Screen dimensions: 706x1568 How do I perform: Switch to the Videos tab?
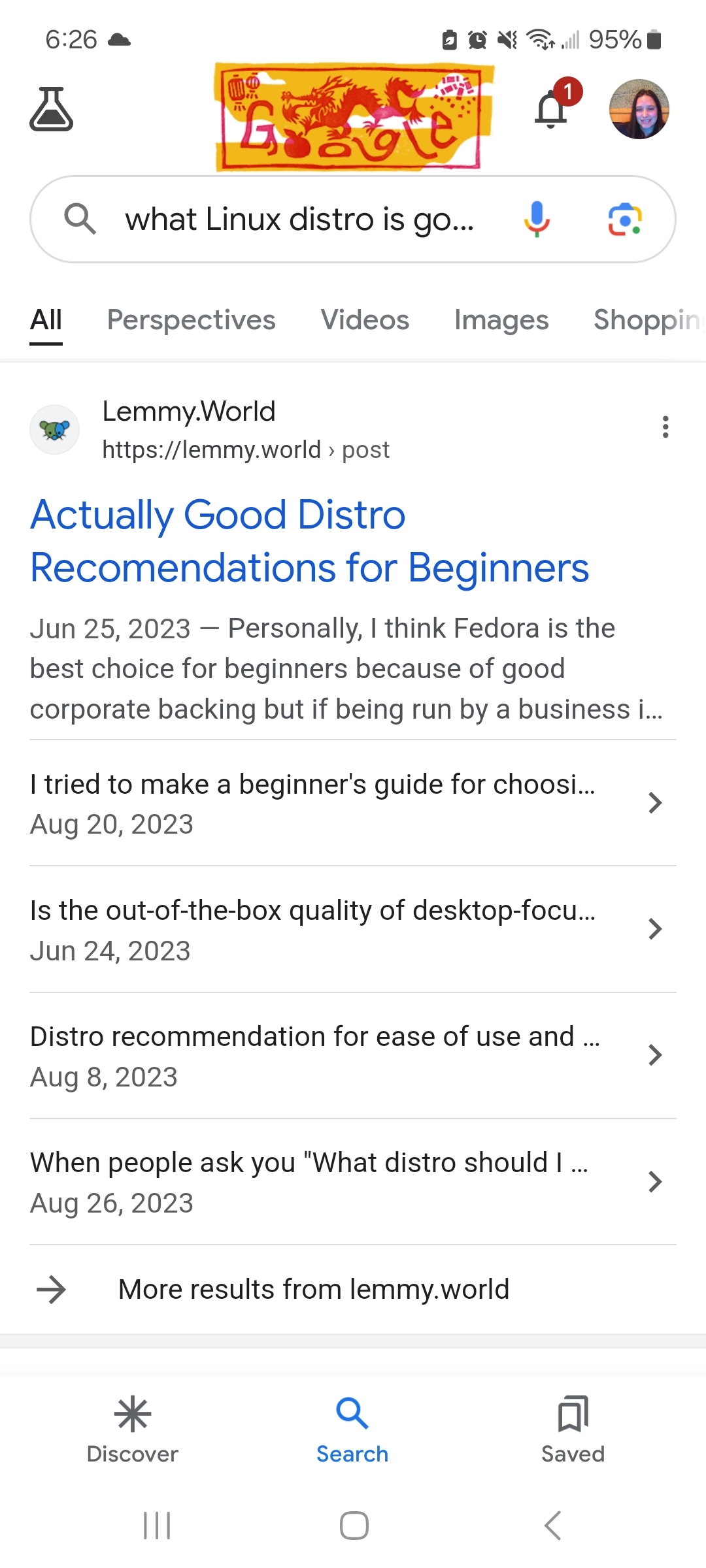tap(365, 320)
